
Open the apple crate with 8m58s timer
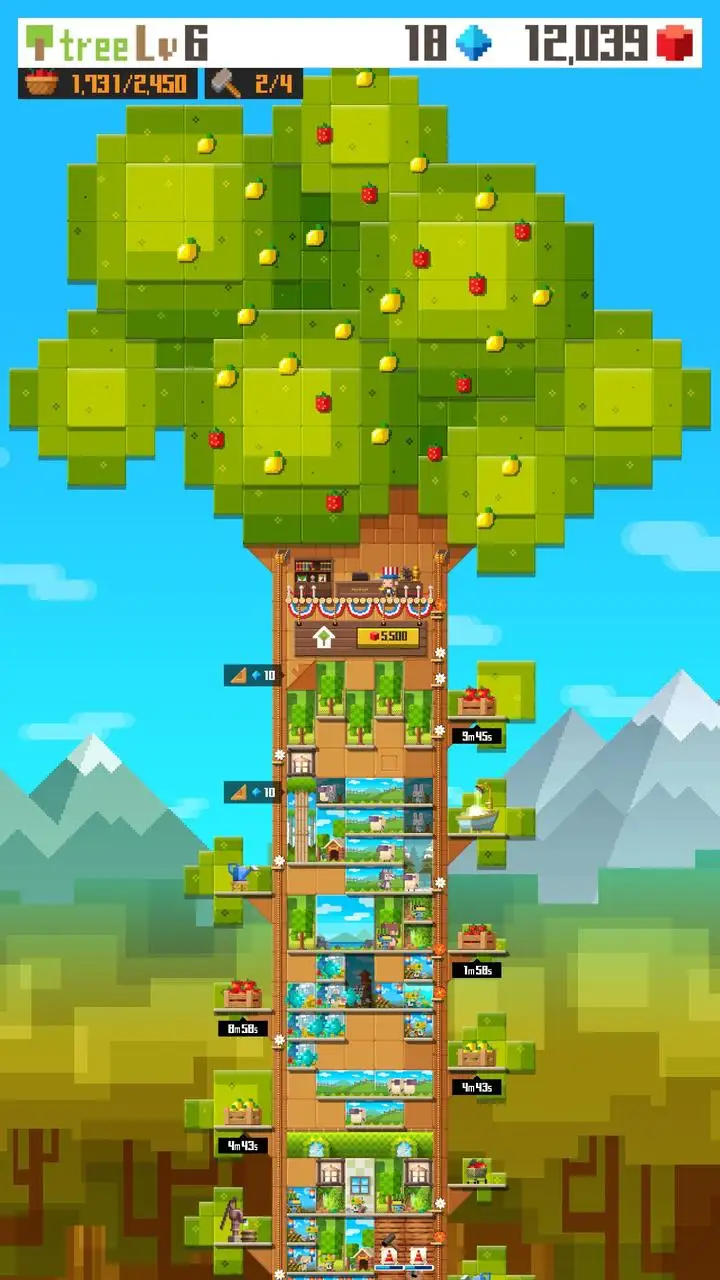click(242, 996)
